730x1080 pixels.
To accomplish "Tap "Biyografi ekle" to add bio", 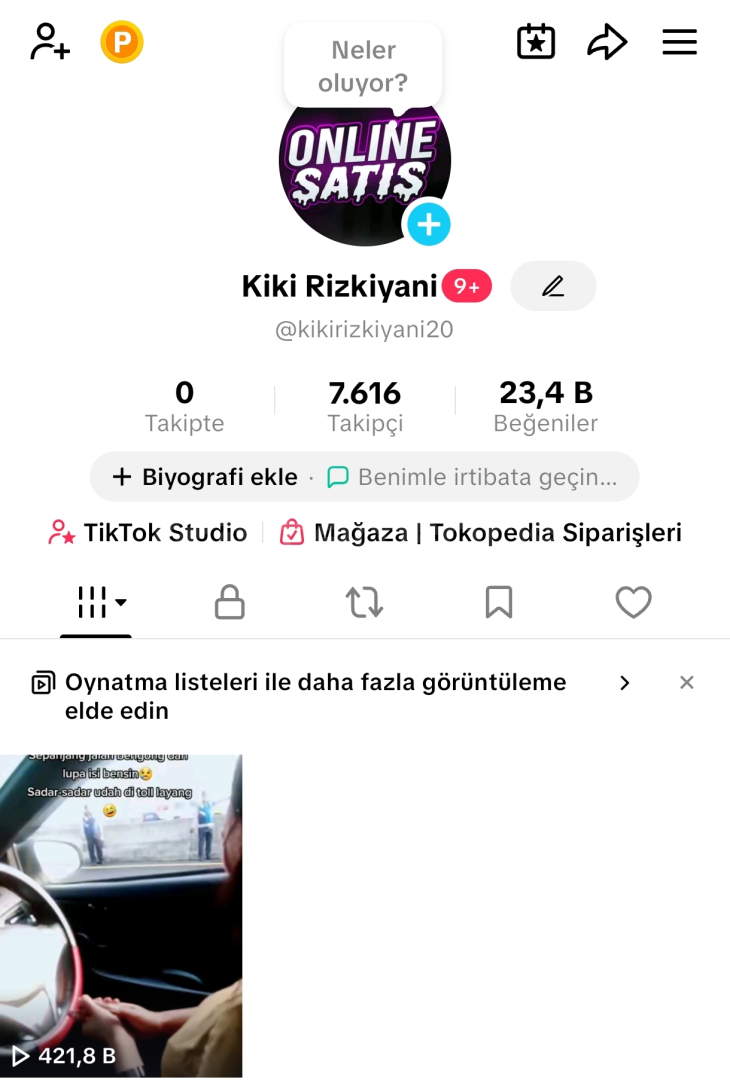I will (x=207, y=477).
